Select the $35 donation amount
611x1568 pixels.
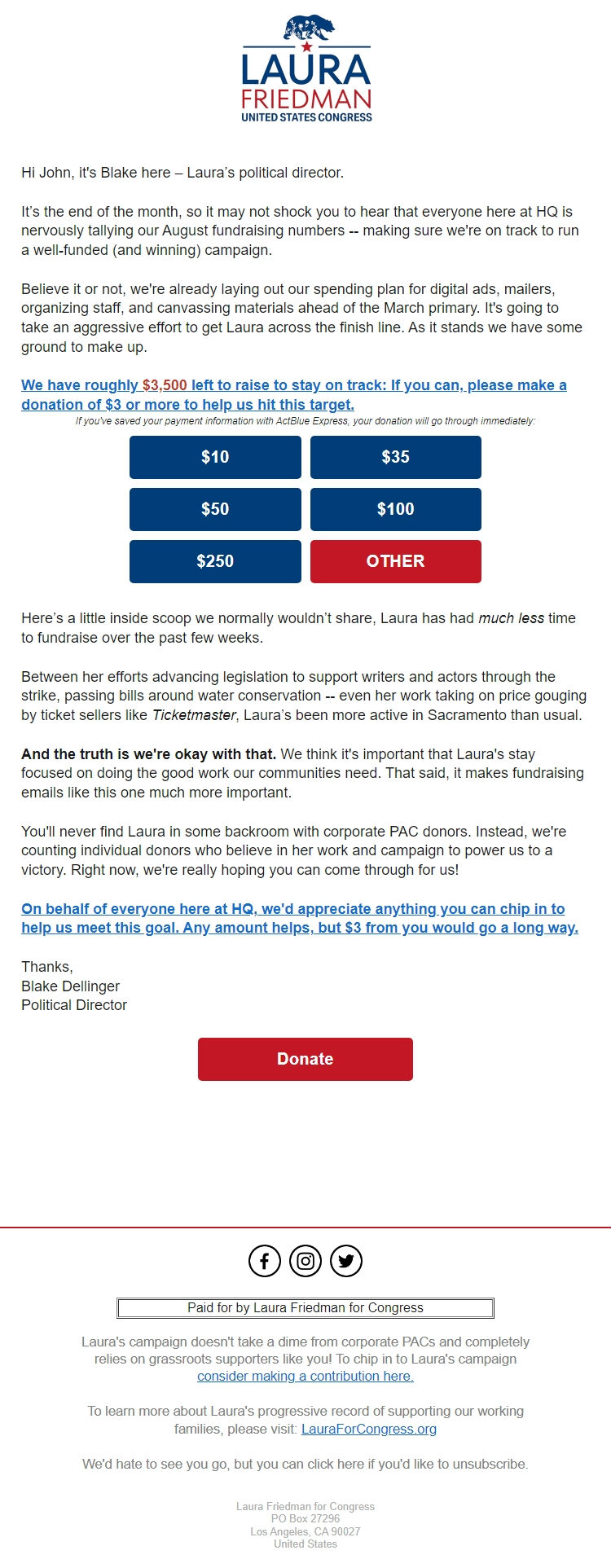tap(396, 457)
